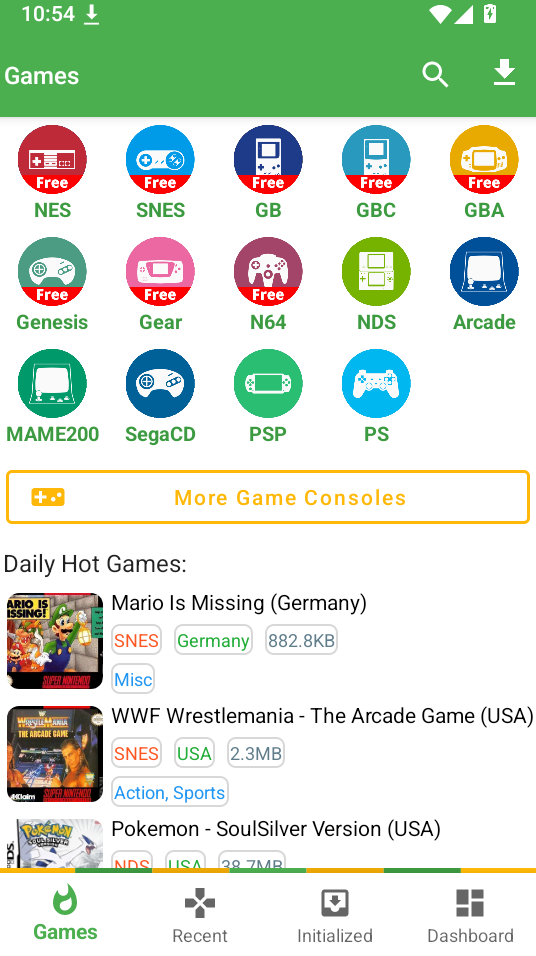This screenshot has width=536, height=956.
Task: Open WWF Wrestlemania - The Arcade Game
Action: [268, 755]
